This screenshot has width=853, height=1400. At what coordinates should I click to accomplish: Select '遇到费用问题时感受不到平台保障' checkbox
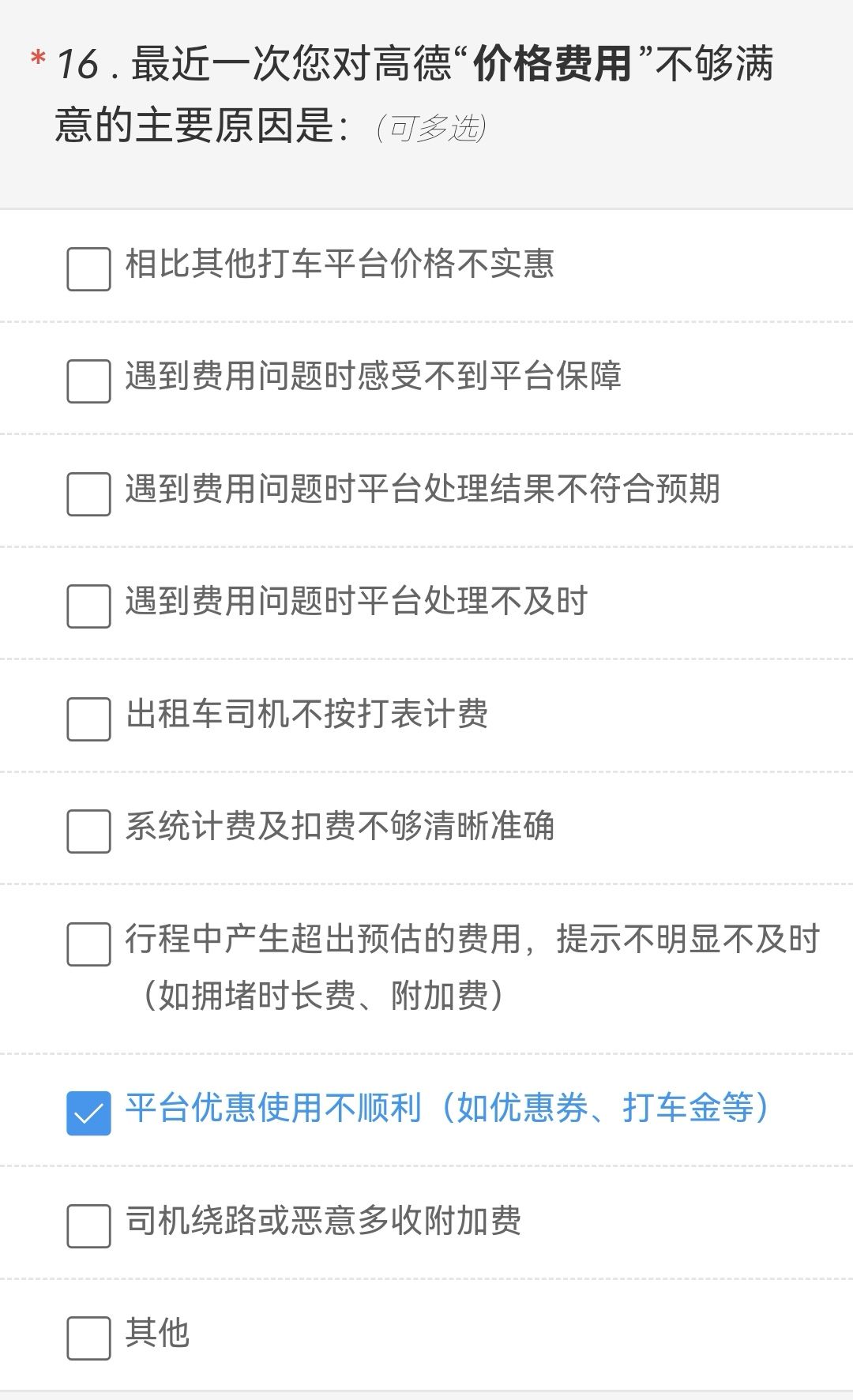pyautogui.click(x=88, y=381)
